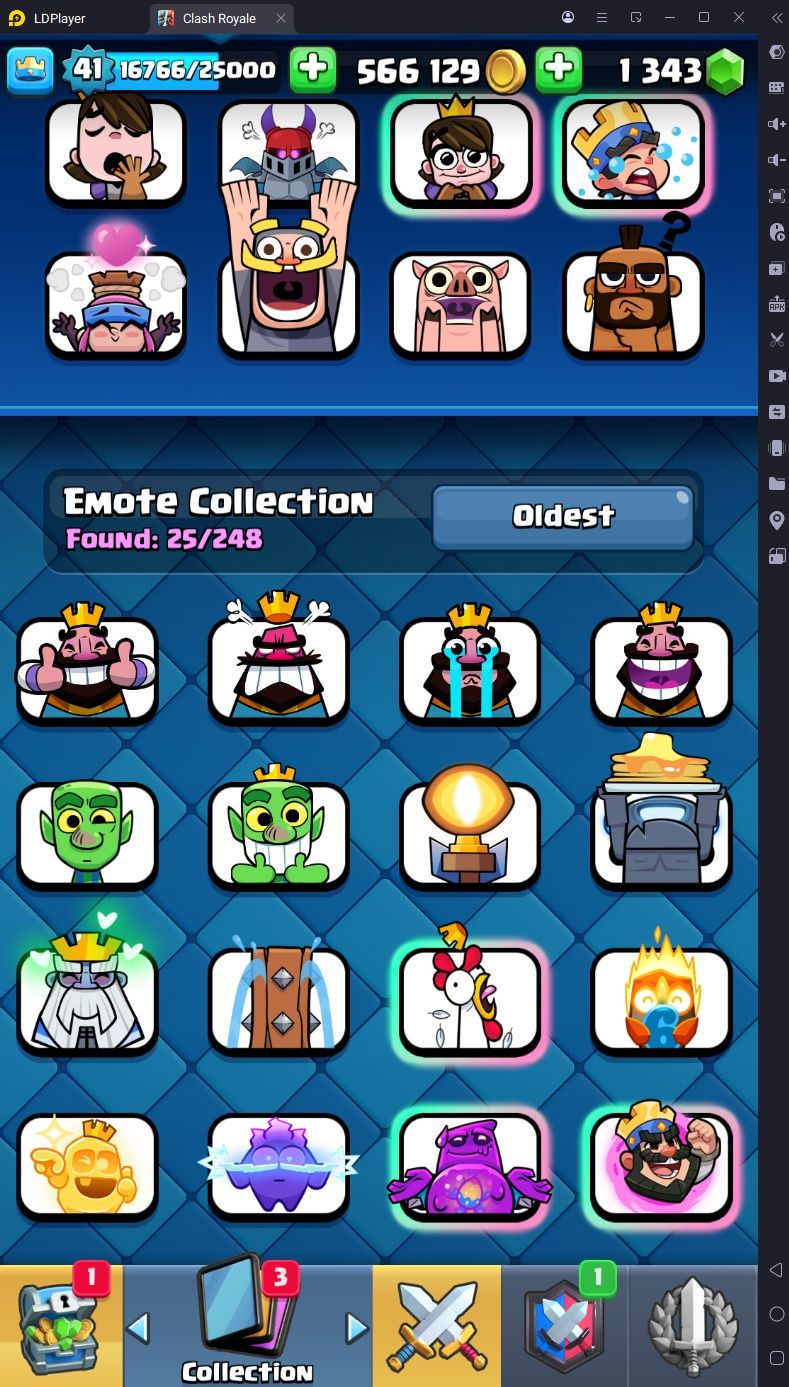Image resolution: width=789 pixels, height=1387 pixels.
Task: Open the King level crown icon
Action: pos(30,70)
